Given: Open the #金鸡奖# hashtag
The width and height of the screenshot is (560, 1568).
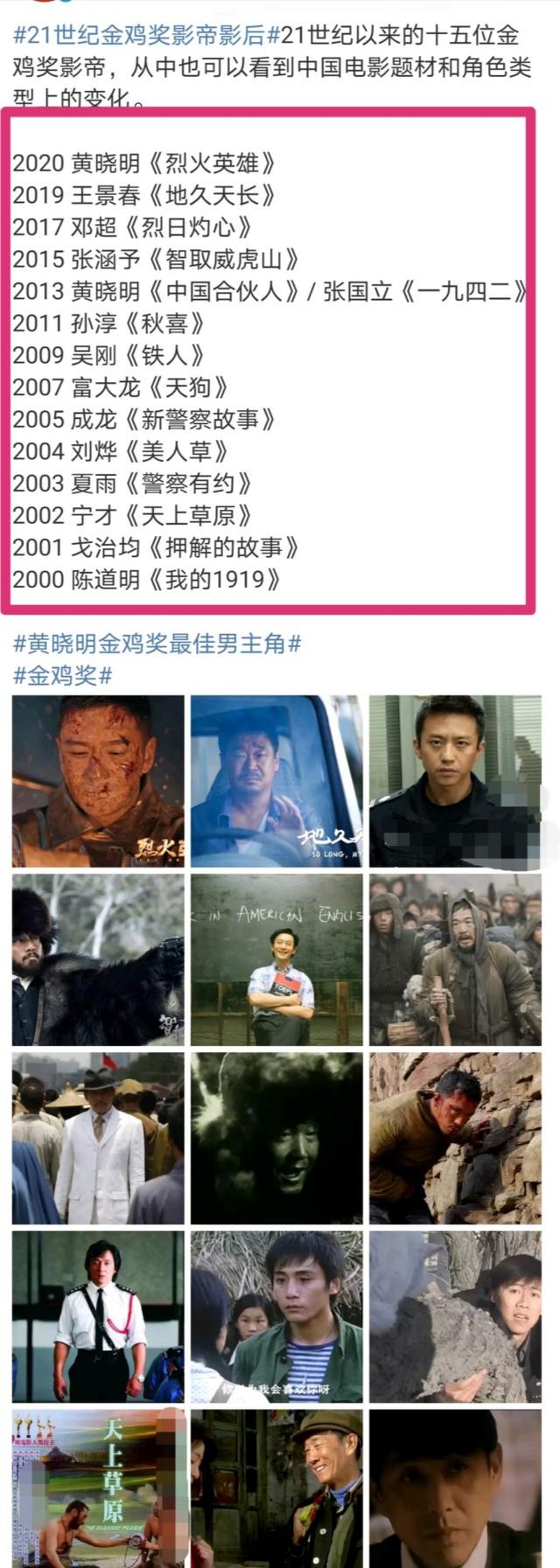Looking at the screenshot, I should pyautogui.click(x=63, y=675).
